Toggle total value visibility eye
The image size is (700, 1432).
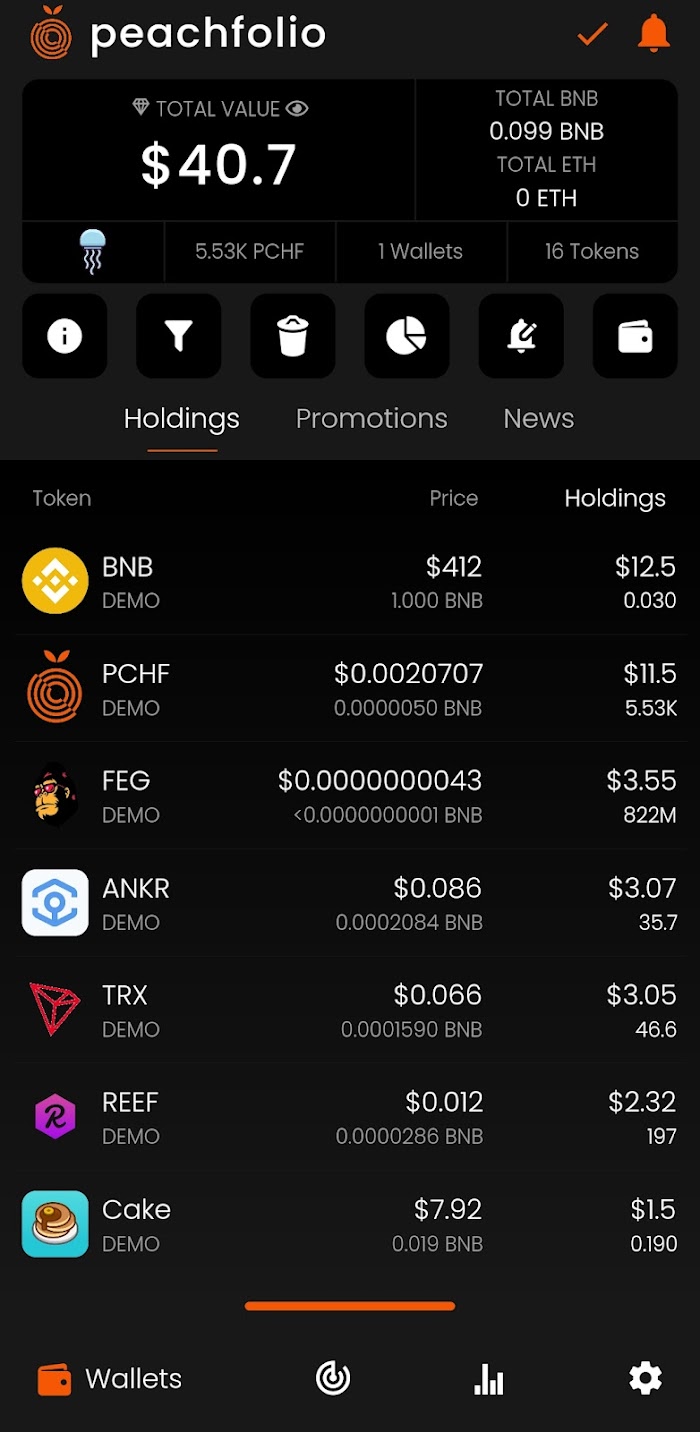click(297, 109)
